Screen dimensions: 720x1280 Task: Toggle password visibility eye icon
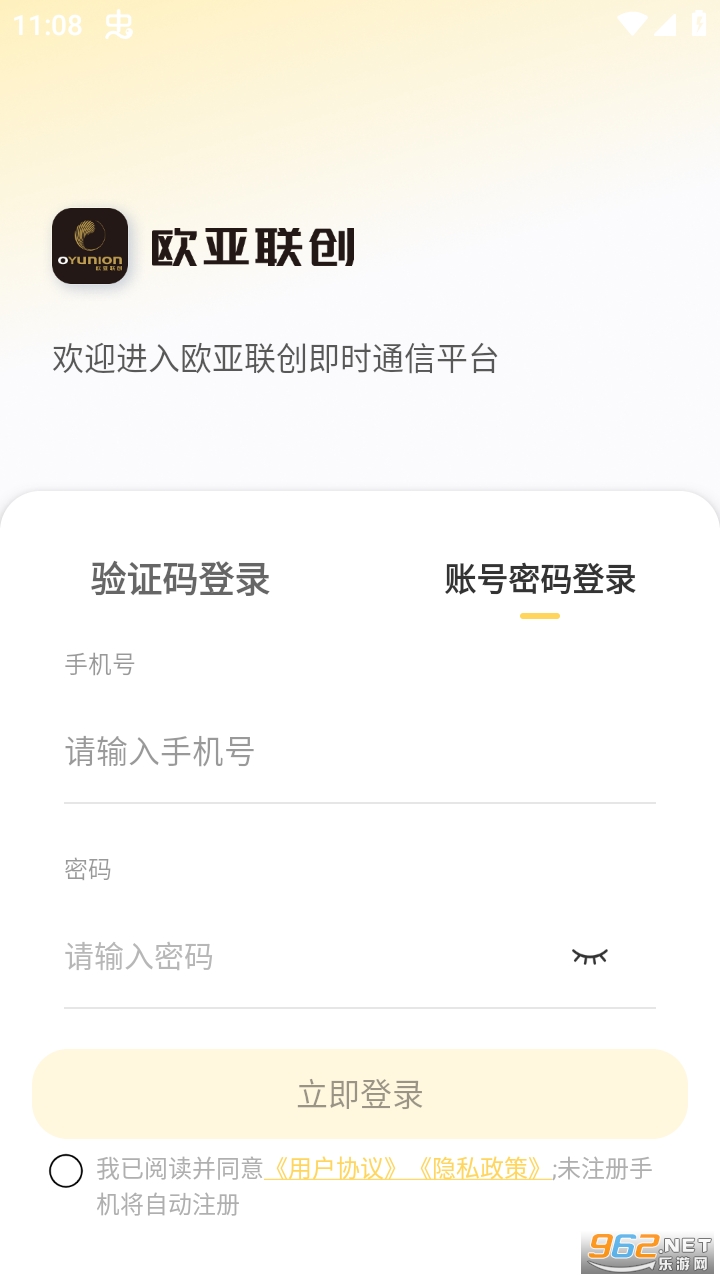[x=589, y=957]
